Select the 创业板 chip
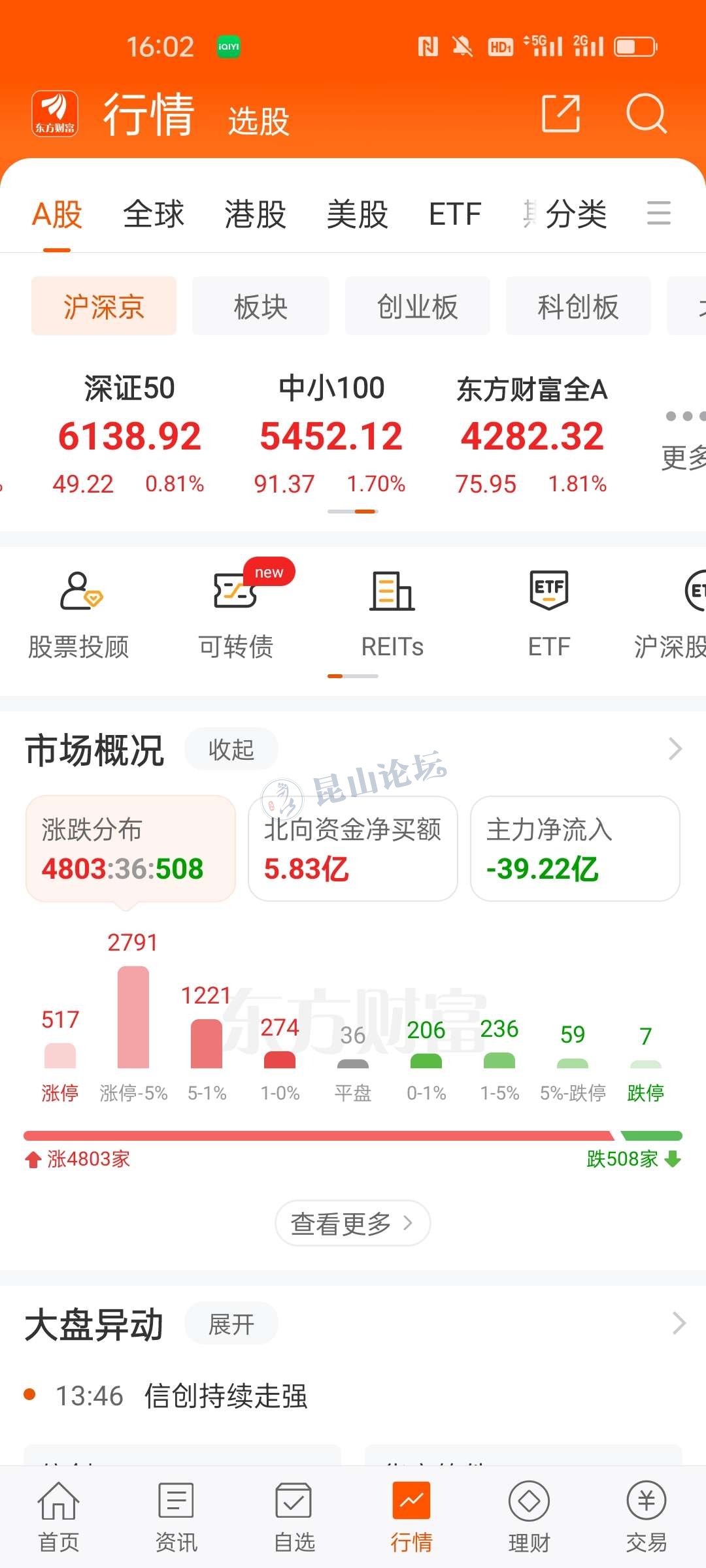The height and width of the screenshot is (1568, 706). coord(417,306)
